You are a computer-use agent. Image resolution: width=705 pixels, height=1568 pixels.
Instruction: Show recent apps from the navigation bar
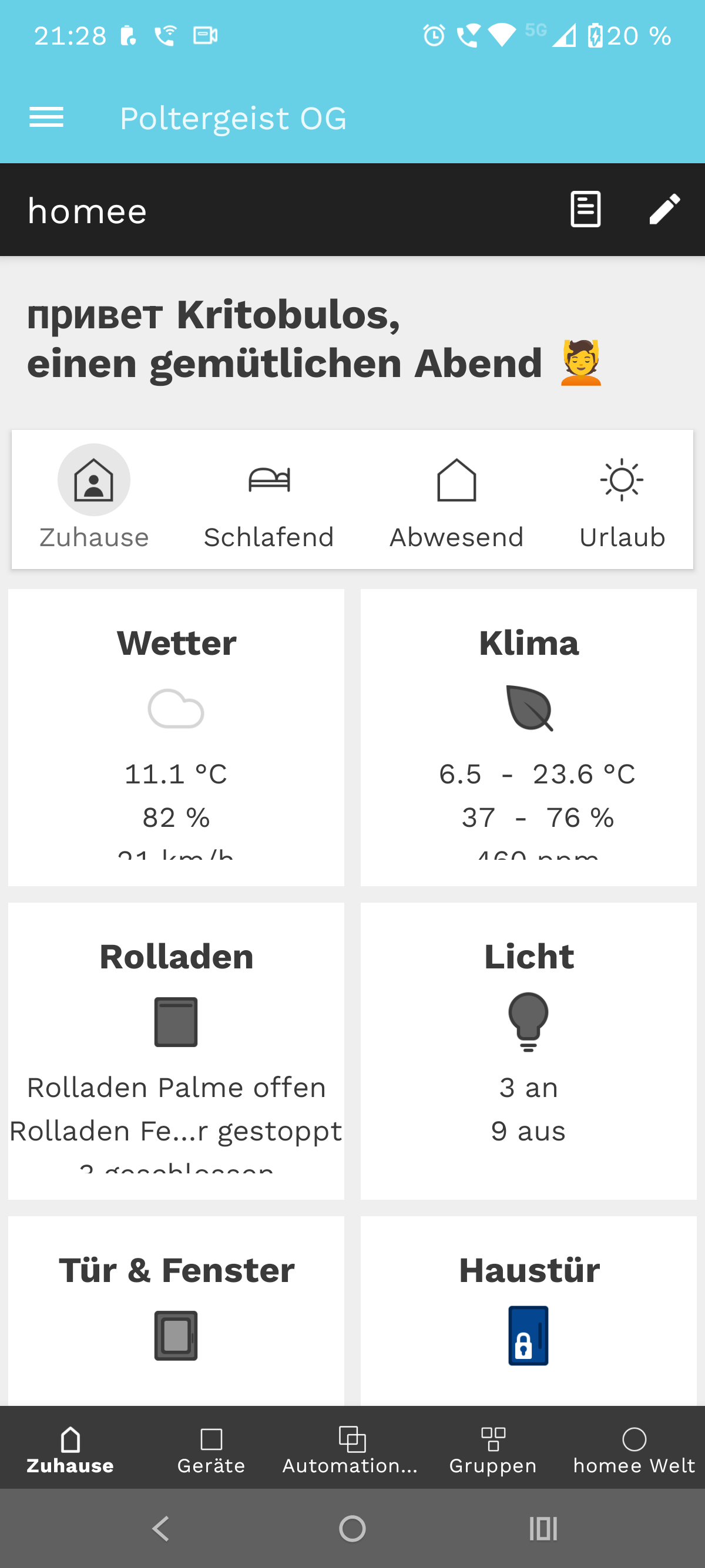[x=543, y=1528]
